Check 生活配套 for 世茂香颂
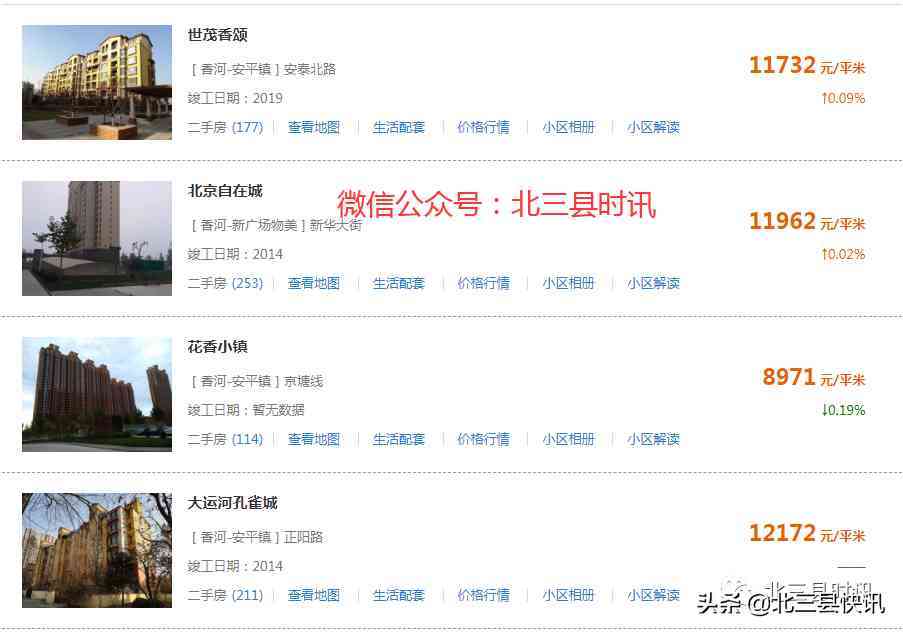Image resolution: width=903 pixels, height=633 pixels. pos(398,128)
